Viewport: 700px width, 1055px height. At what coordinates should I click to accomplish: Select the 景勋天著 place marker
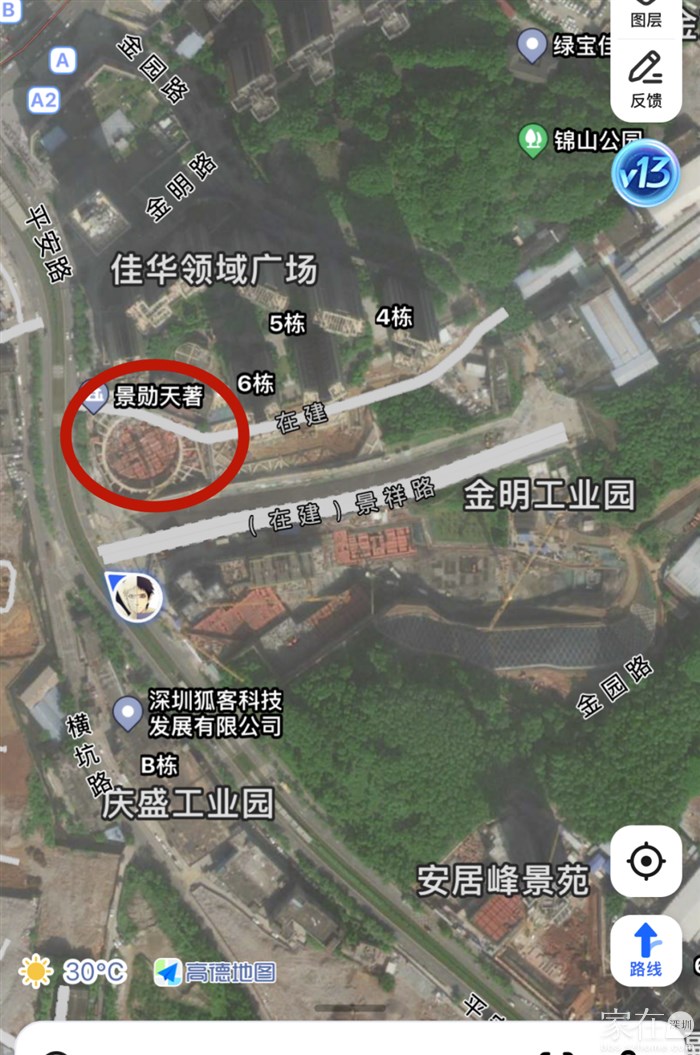[x=95, y=398]
